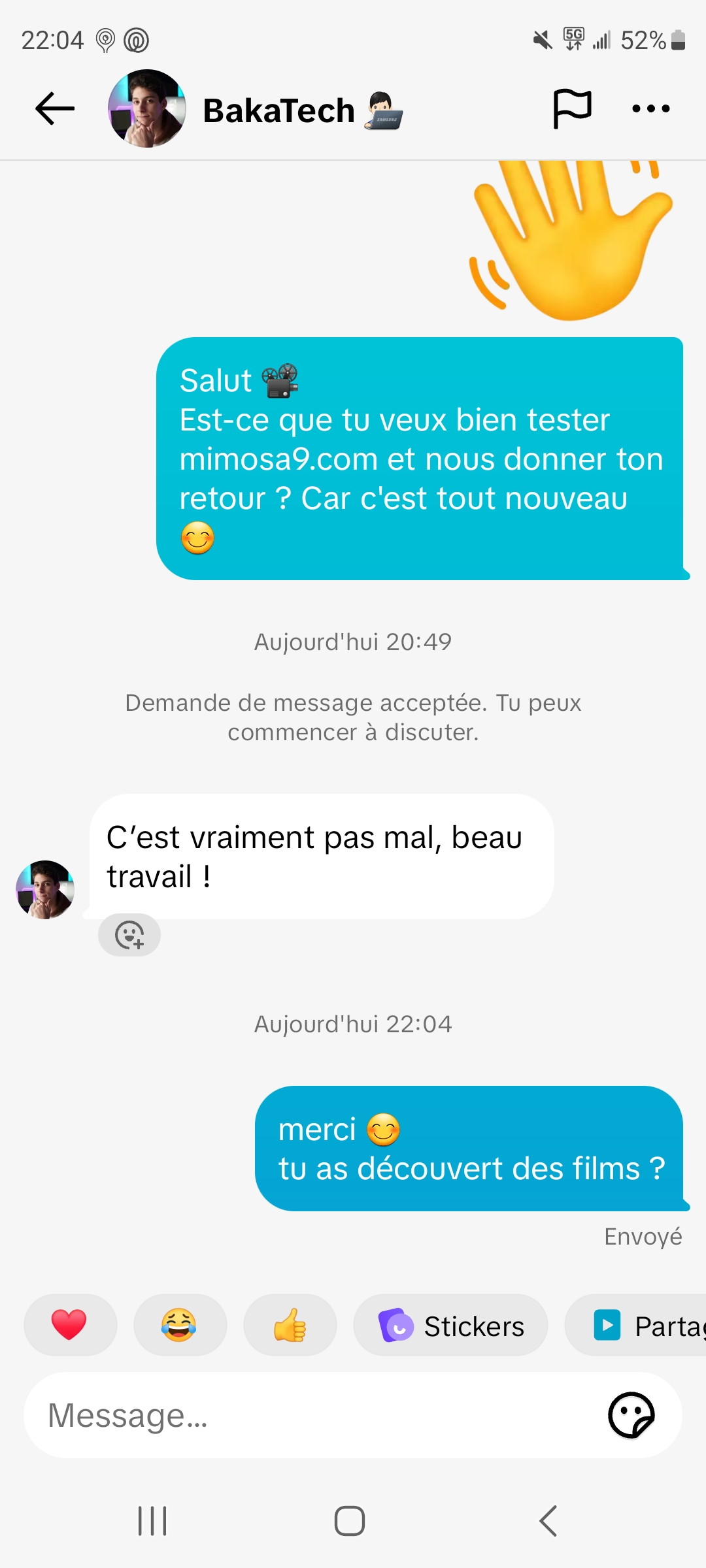Return to the phone's home screen
Viewport: 706px width, 1568px height.
350,1521
